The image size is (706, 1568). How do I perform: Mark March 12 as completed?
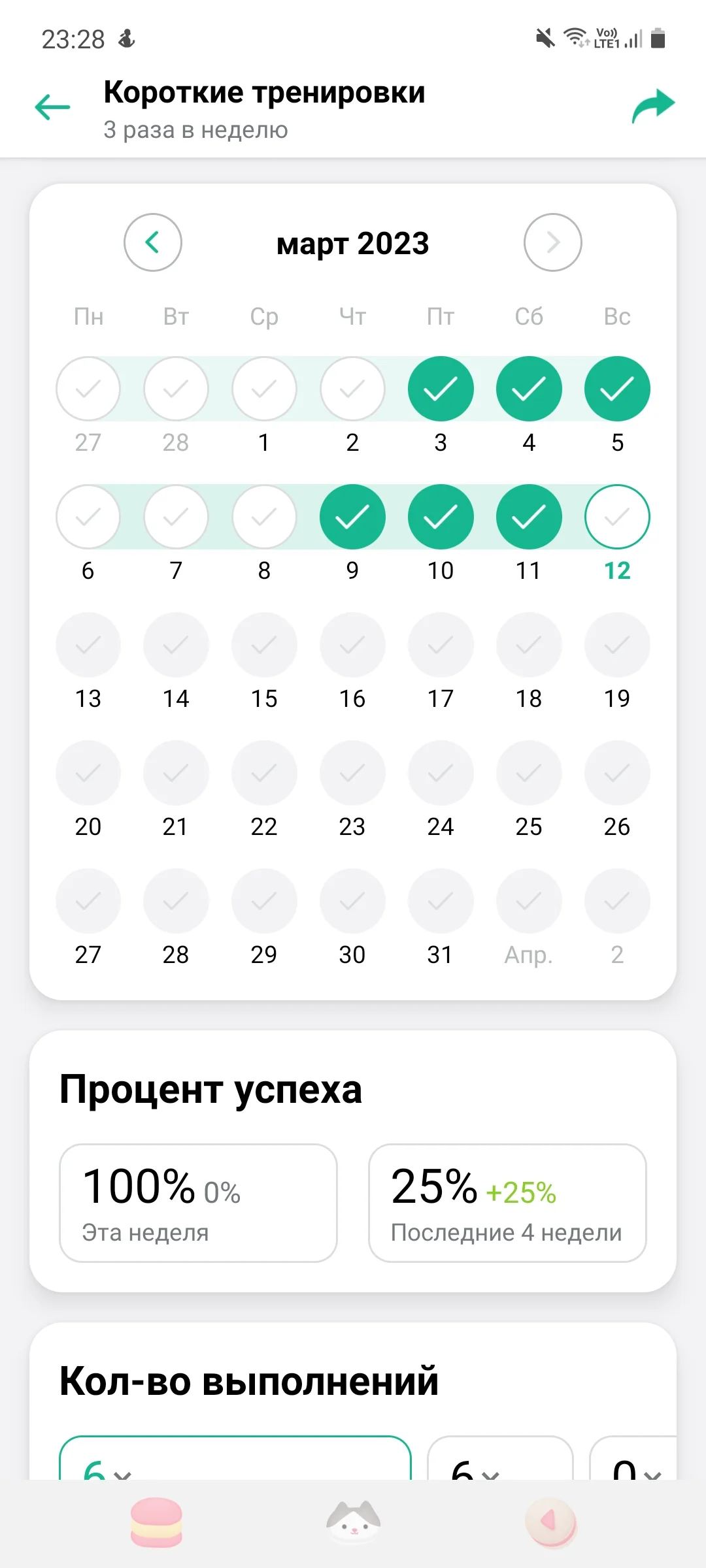616,517
